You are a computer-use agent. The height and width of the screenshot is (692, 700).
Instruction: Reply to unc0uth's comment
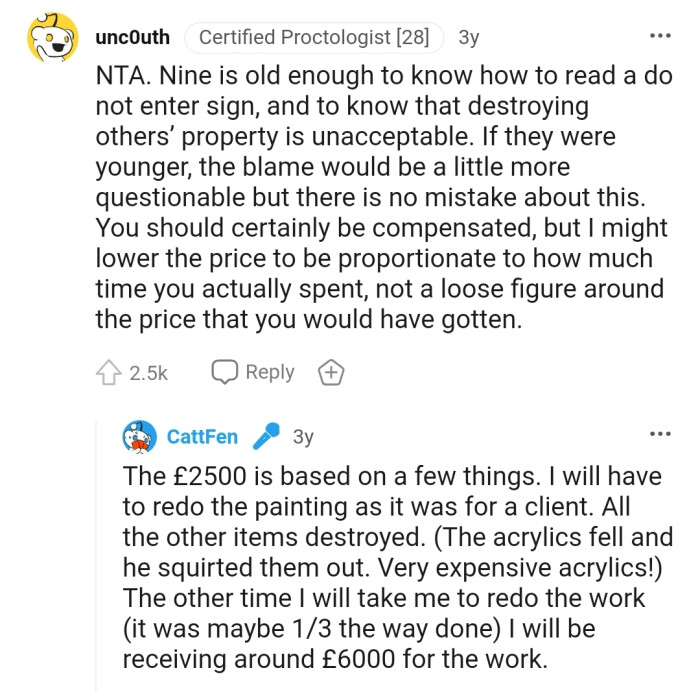click(253, 372)
